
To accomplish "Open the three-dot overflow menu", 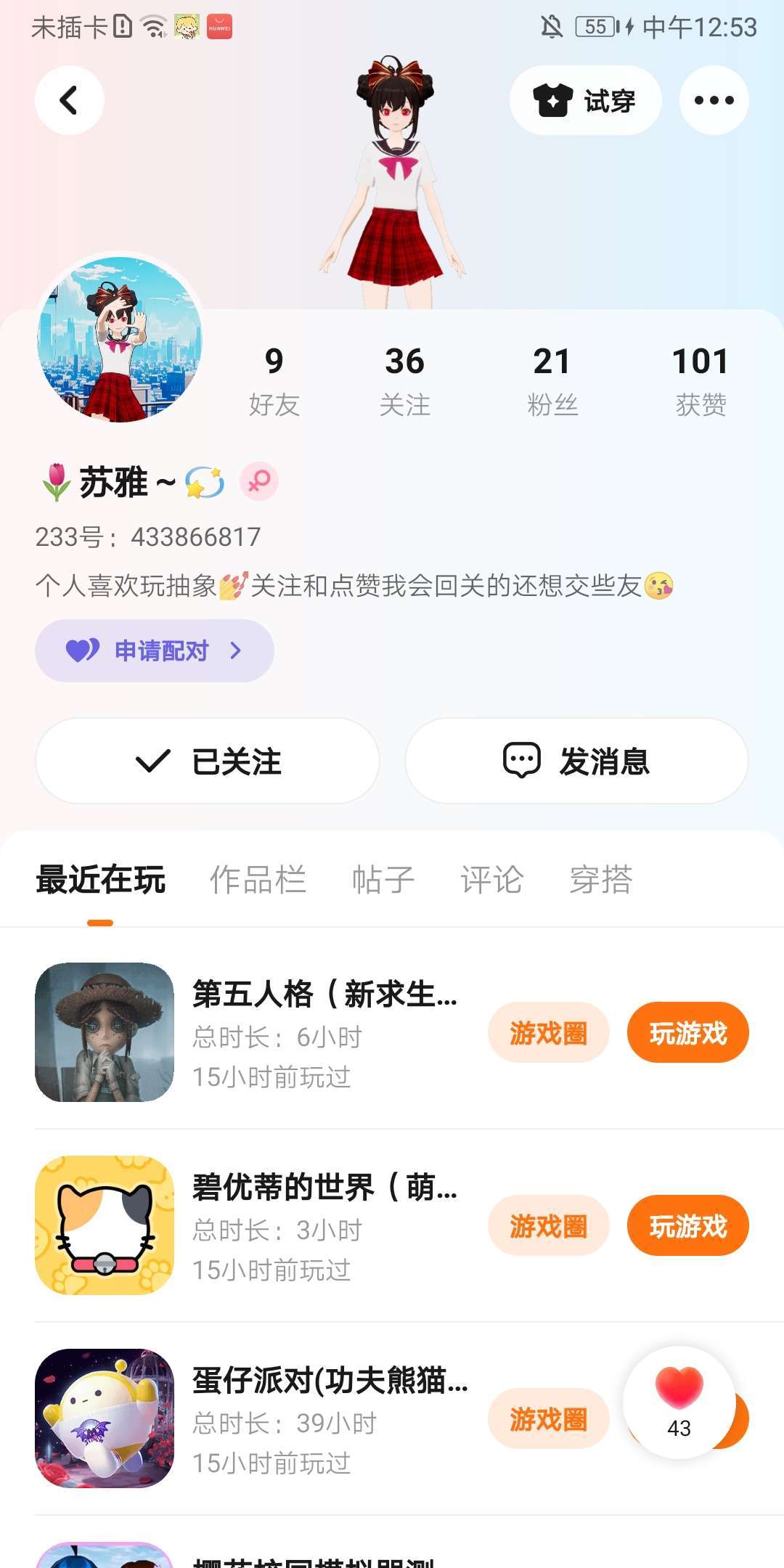I will pos(714,100).
